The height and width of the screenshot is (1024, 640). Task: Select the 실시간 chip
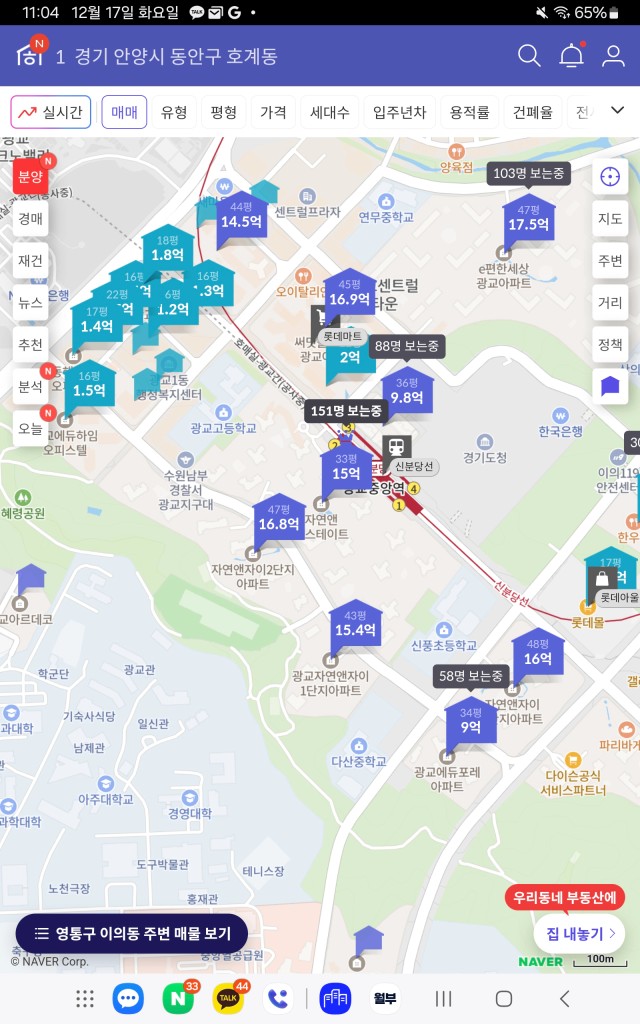pyautogui.click(x=52, y=112)
